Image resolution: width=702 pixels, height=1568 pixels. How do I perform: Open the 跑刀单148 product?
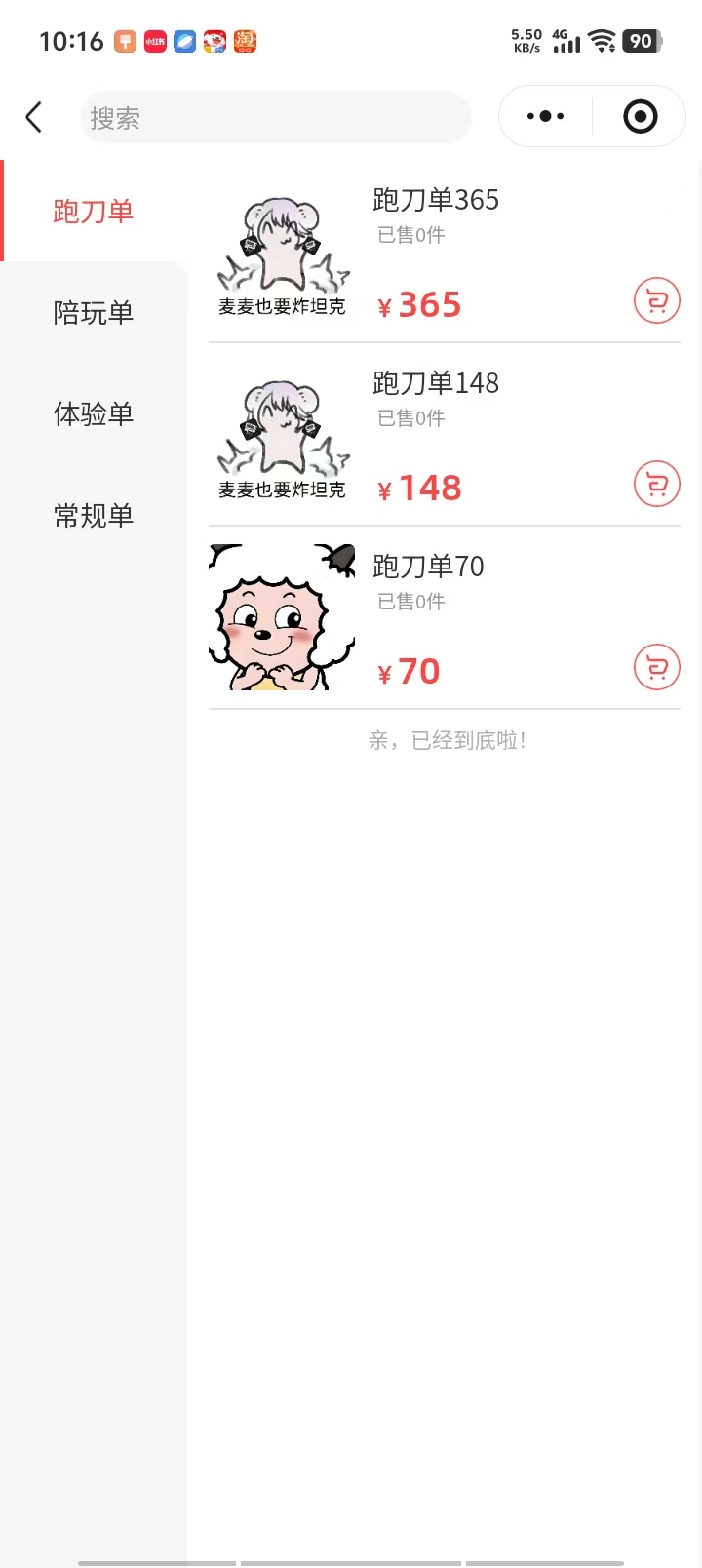435,383
